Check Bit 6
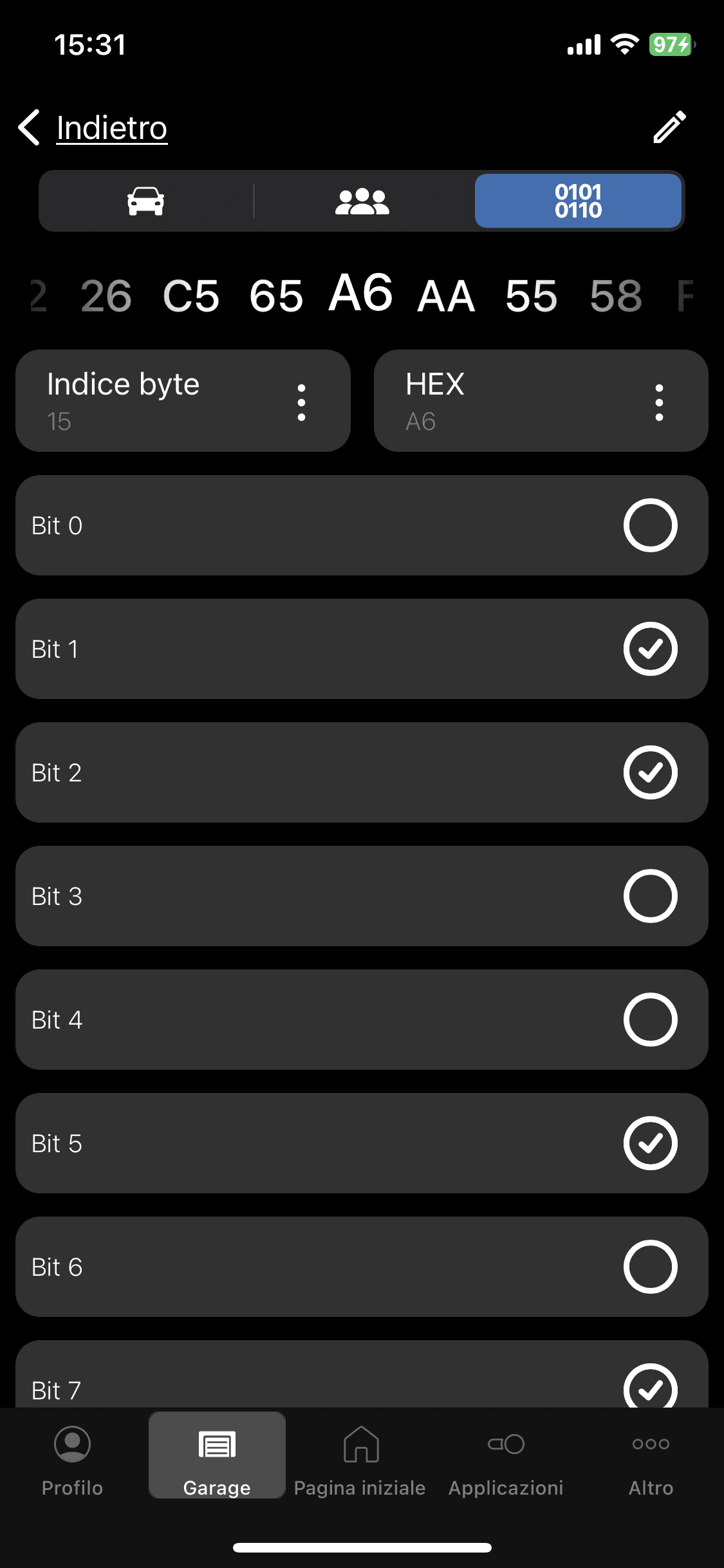 [x=650, y=1267]
